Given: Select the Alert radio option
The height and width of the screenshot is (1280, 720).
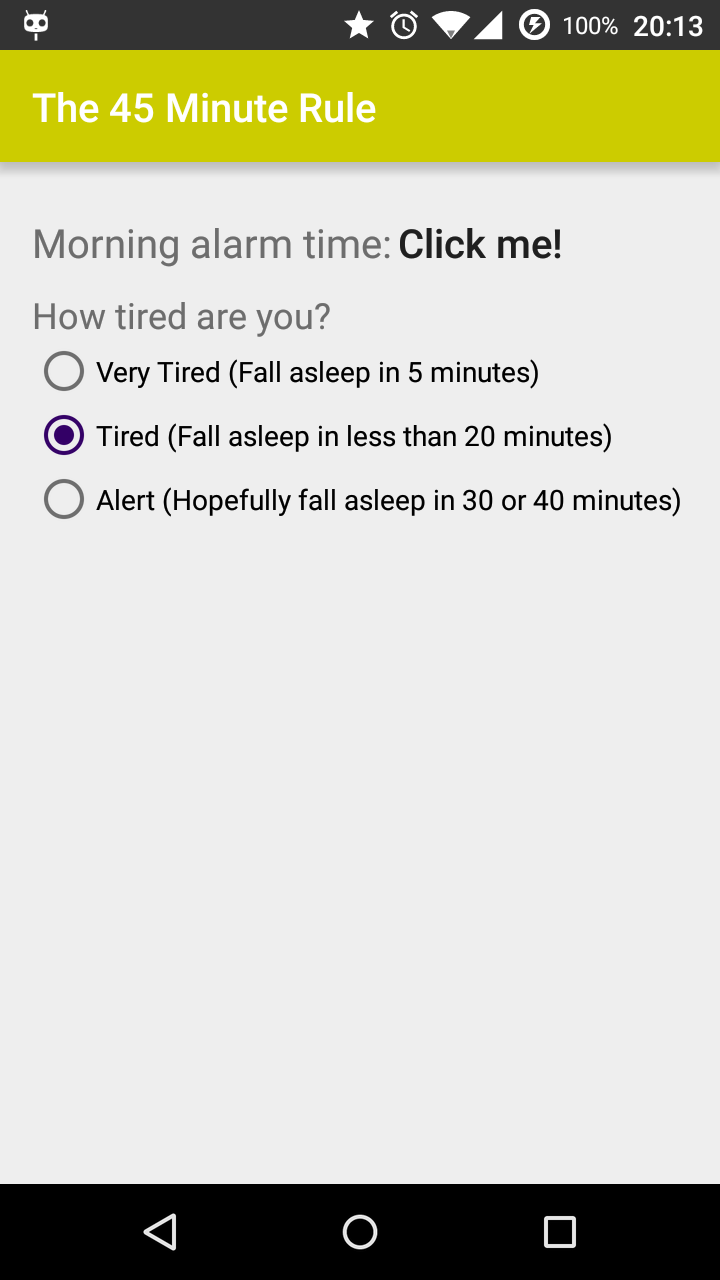Looking at the screenshot, I should click(x=363, y=500).
